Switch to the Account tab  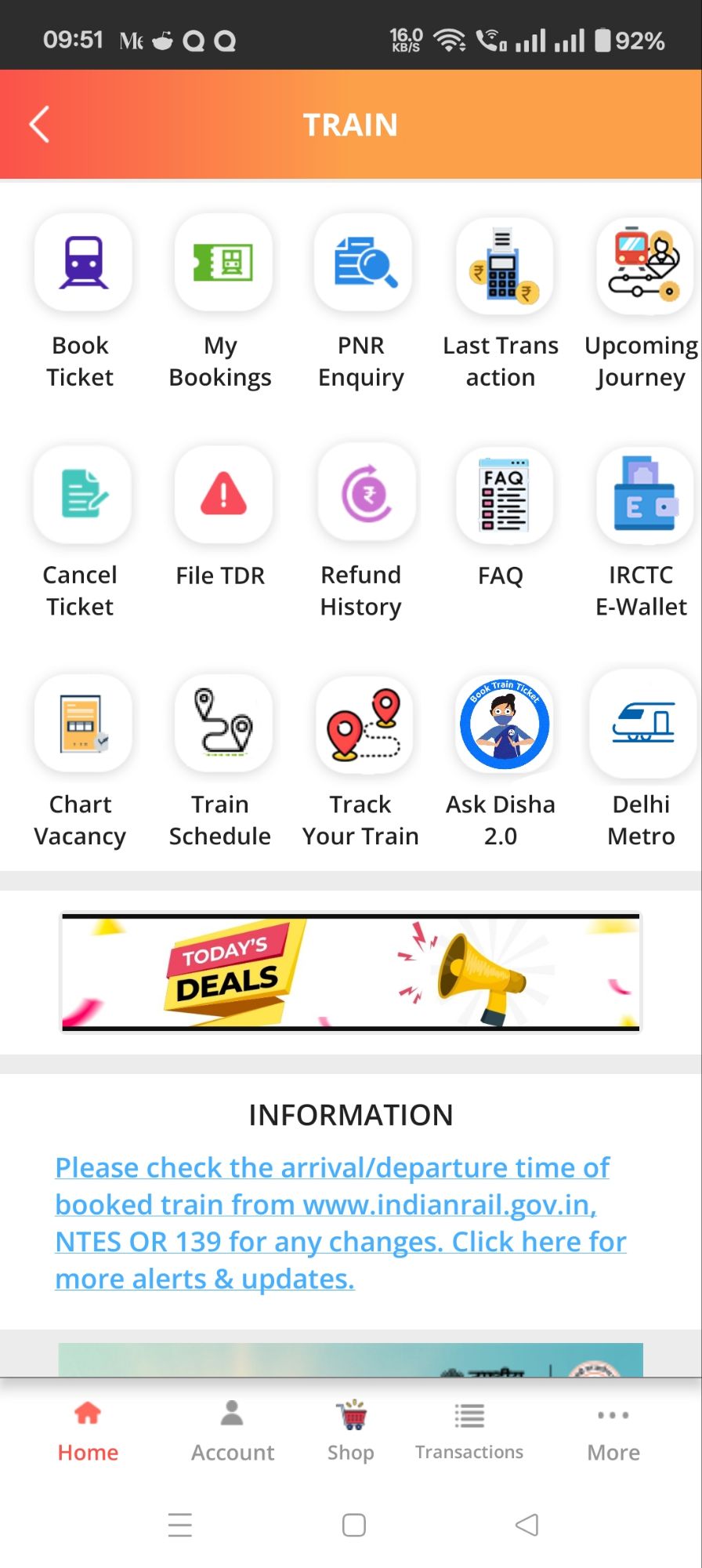pyautogui.click(x=233, y=1432)
